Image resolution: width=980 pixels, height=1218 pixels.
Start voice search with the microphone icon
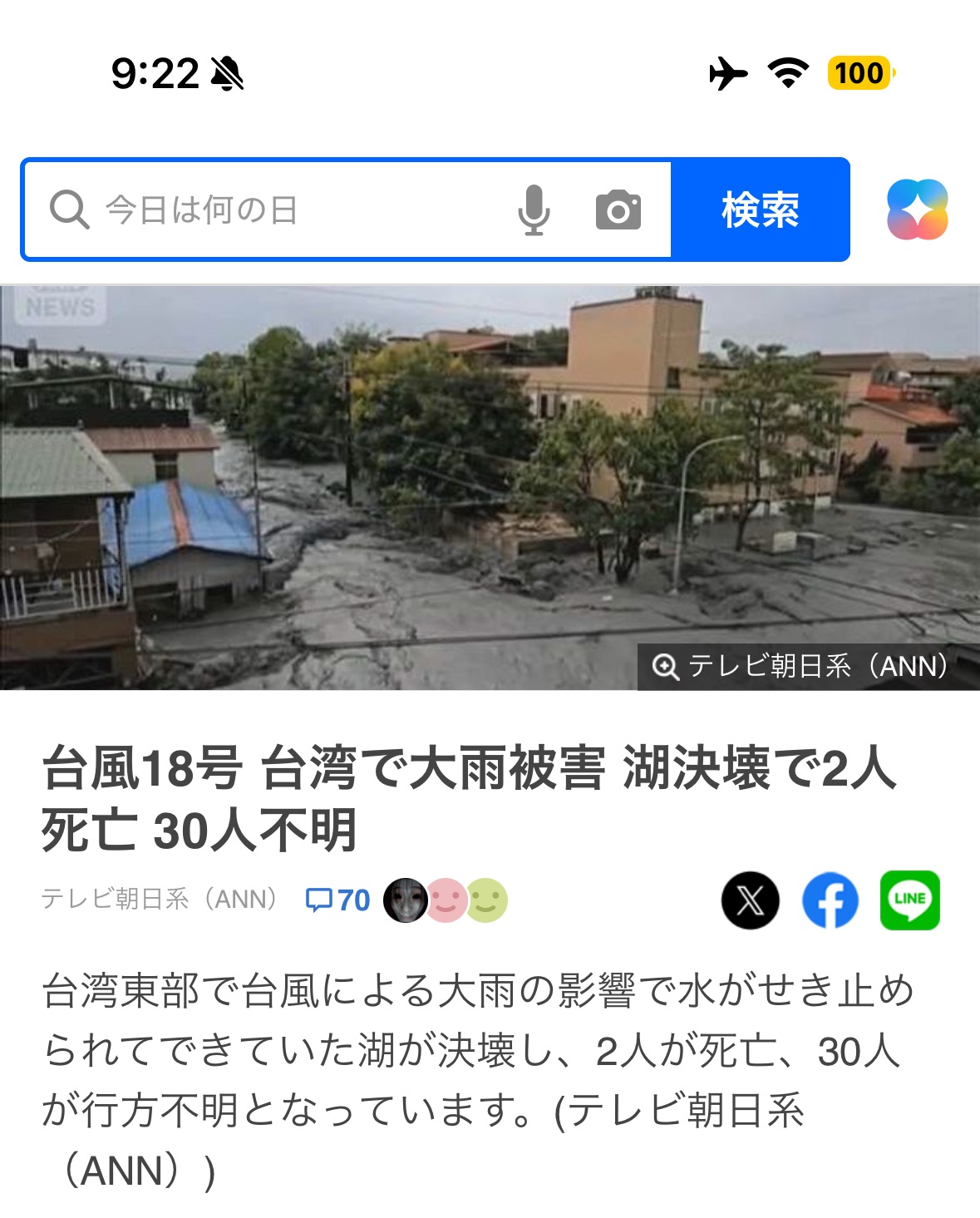[x=534, y=210]
